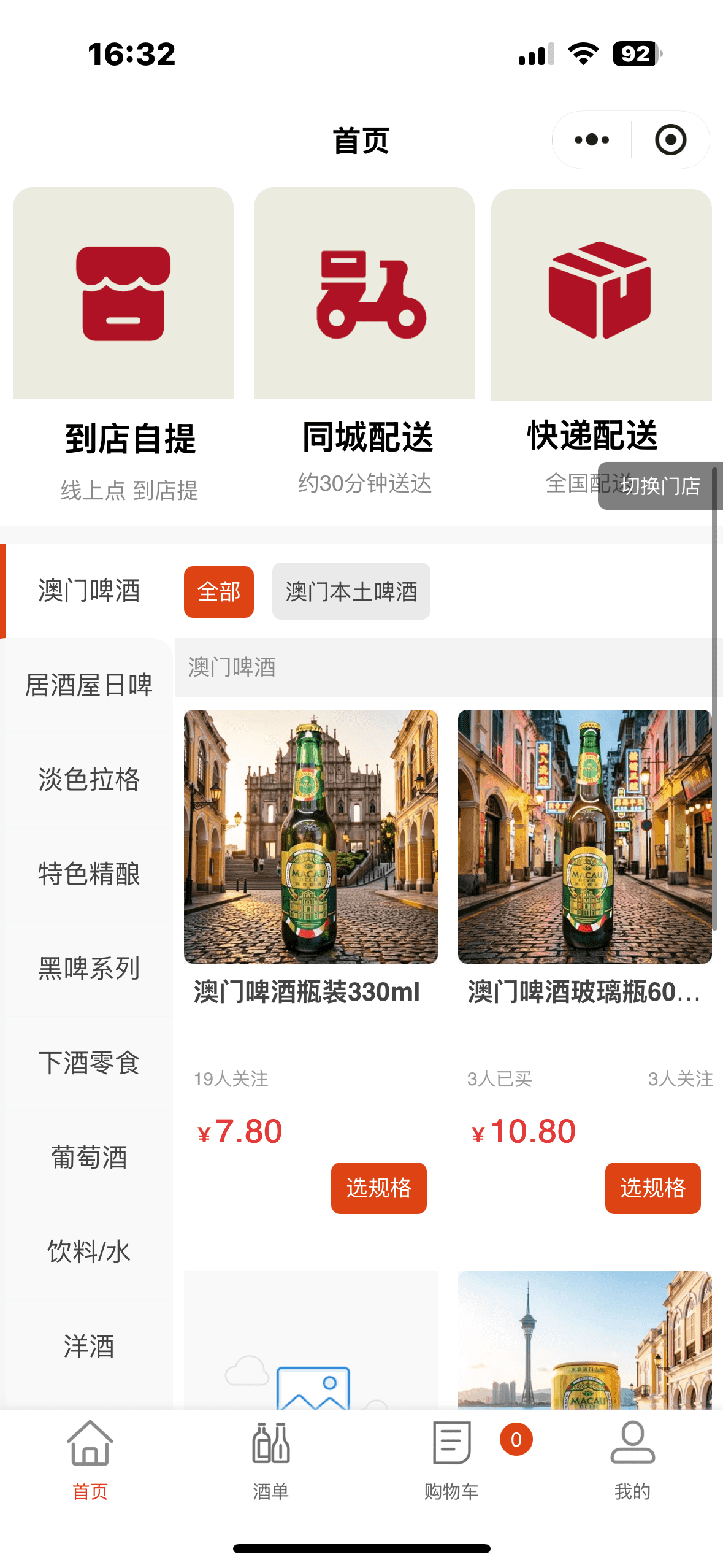Show the 黑啤系列 category
The width and height of the screenshot is (723, 1568).
[x=89, y=969]
